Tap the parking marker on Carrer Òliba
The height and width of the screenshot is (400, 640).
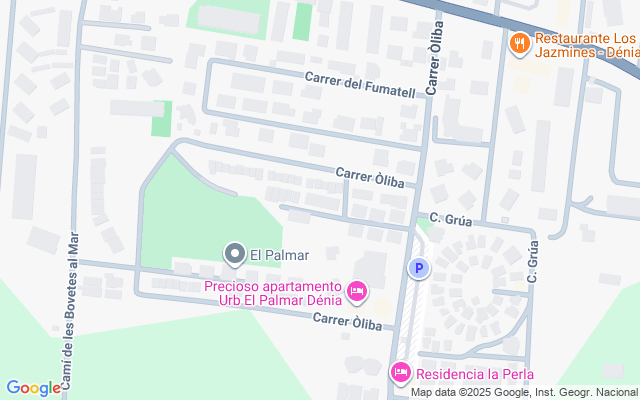419,268
